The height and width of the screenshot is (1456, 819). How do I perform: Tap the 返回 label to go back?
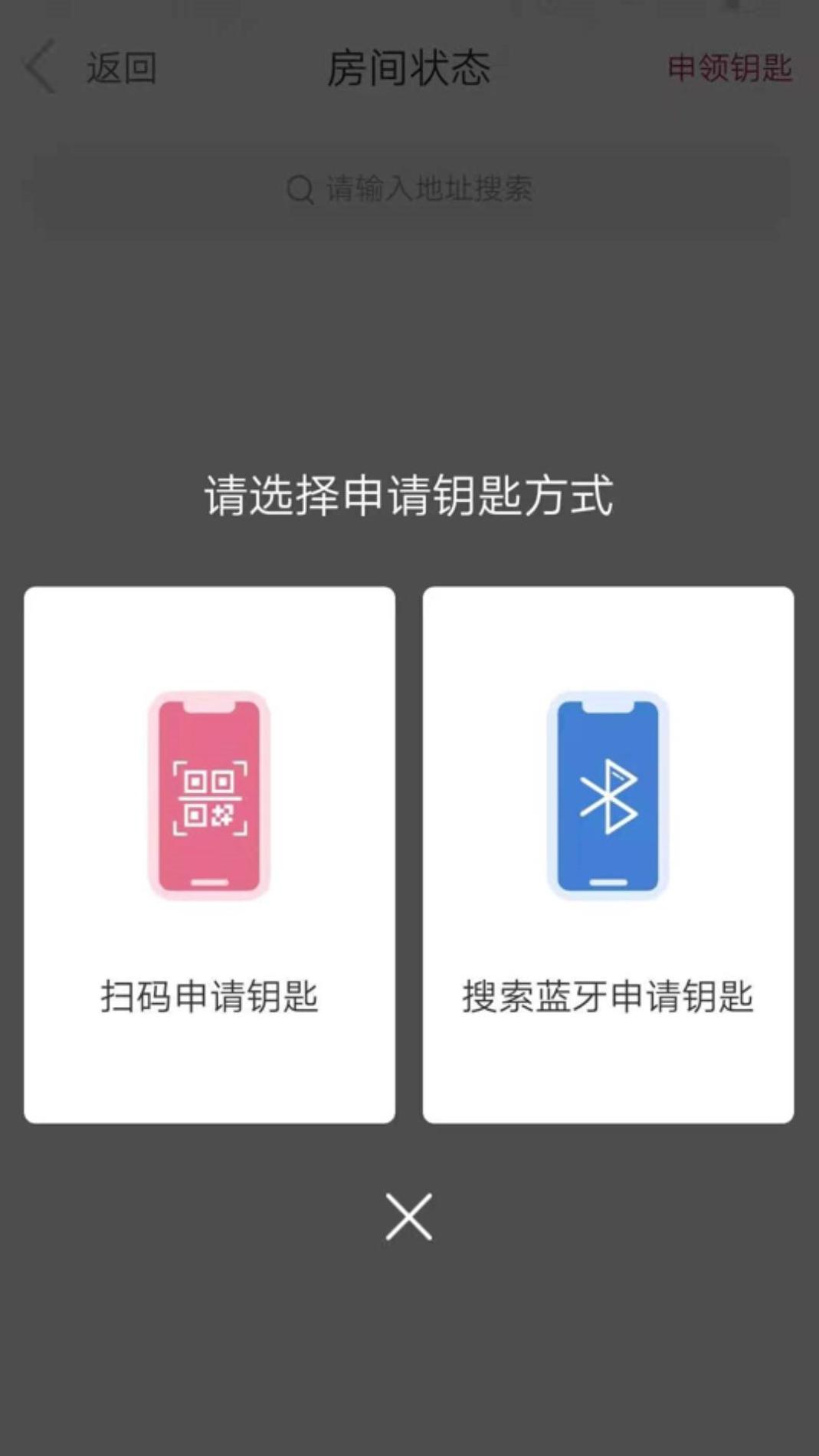point(120,67)
